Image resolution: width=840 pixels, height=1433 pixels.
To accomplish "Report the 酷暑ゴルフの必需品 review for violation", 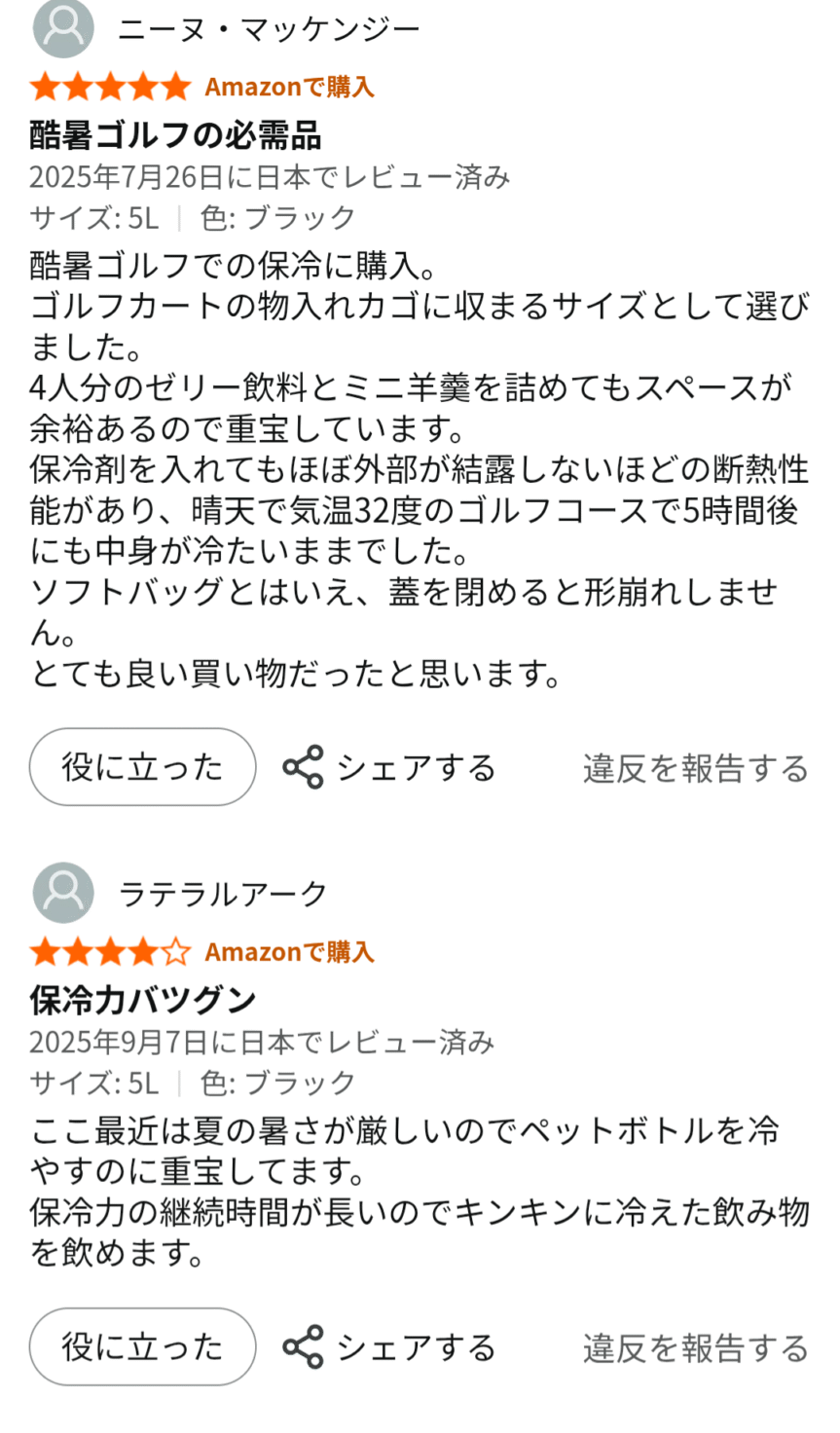I will coord(695,769).
